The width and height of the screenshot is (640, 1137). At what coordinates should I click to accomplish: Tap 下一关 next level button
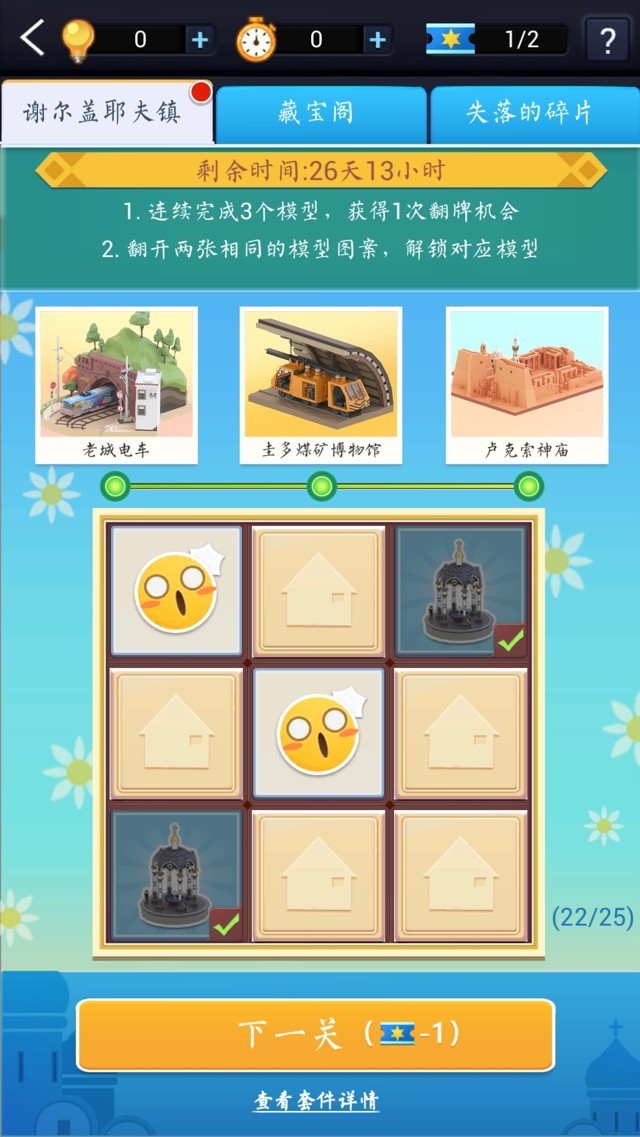click(316, 1035)
